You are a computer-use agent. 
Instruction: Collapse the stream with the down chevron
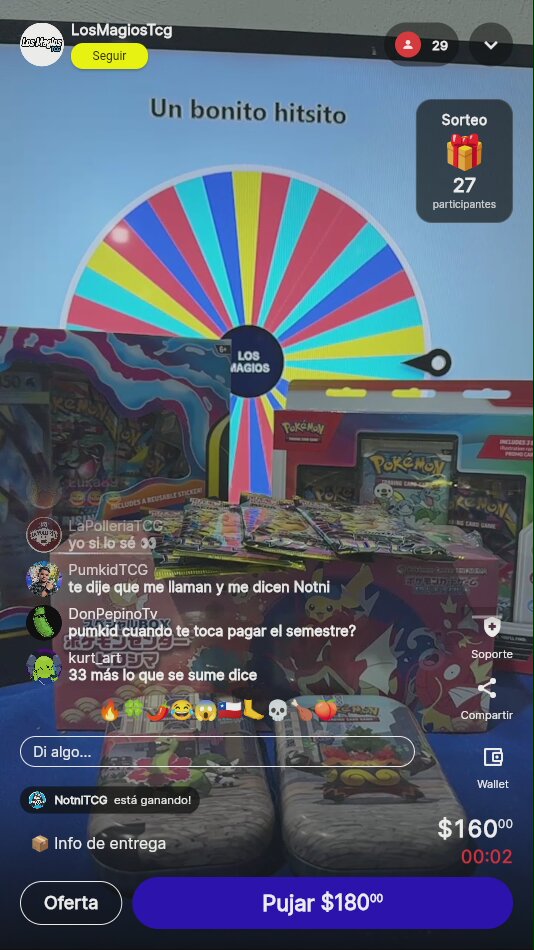[x=491, y=45]
